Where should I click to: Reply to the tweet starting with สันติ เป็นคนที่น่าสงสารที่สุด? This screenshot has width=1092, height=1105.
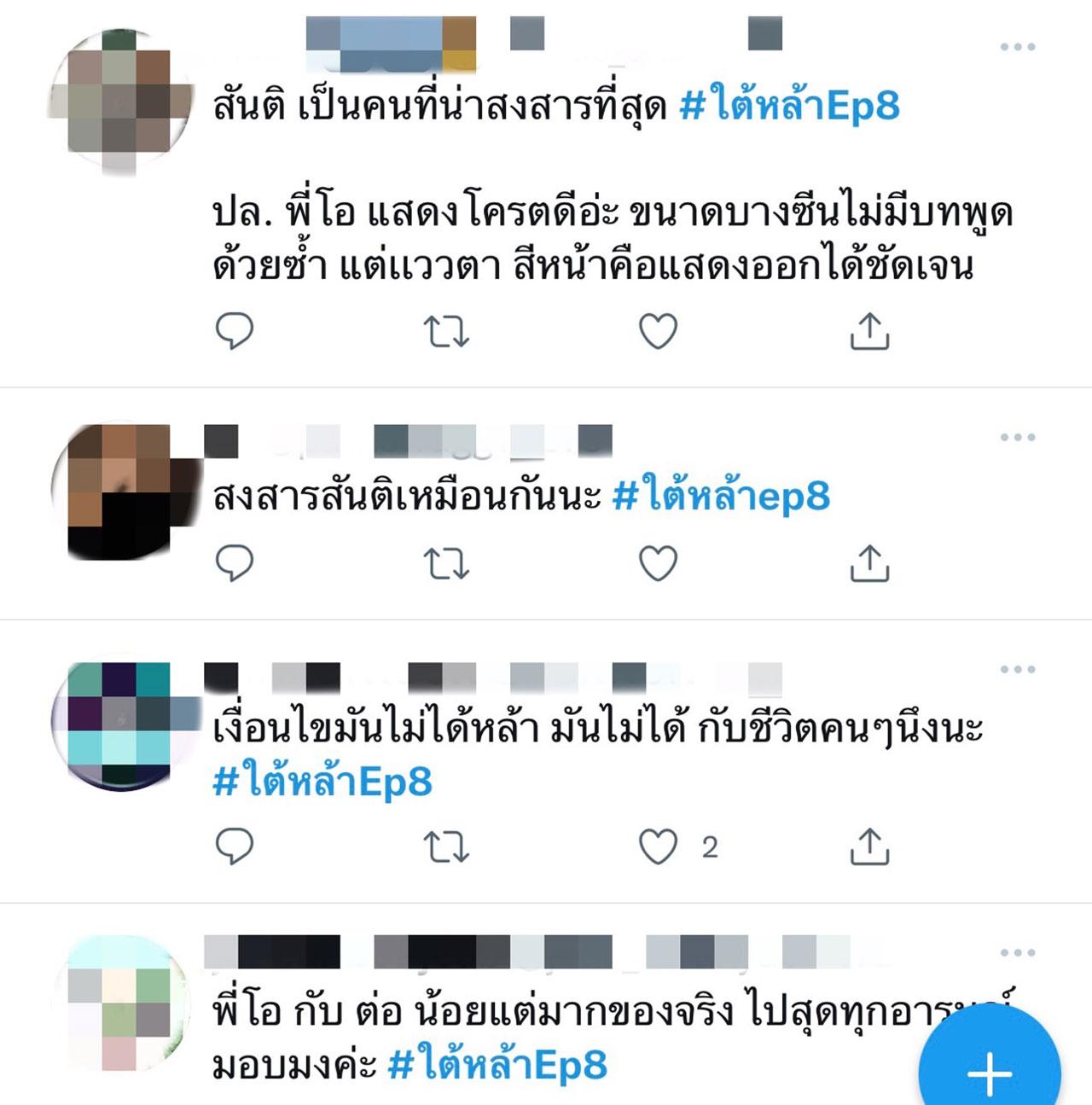(x=234, y=331)
